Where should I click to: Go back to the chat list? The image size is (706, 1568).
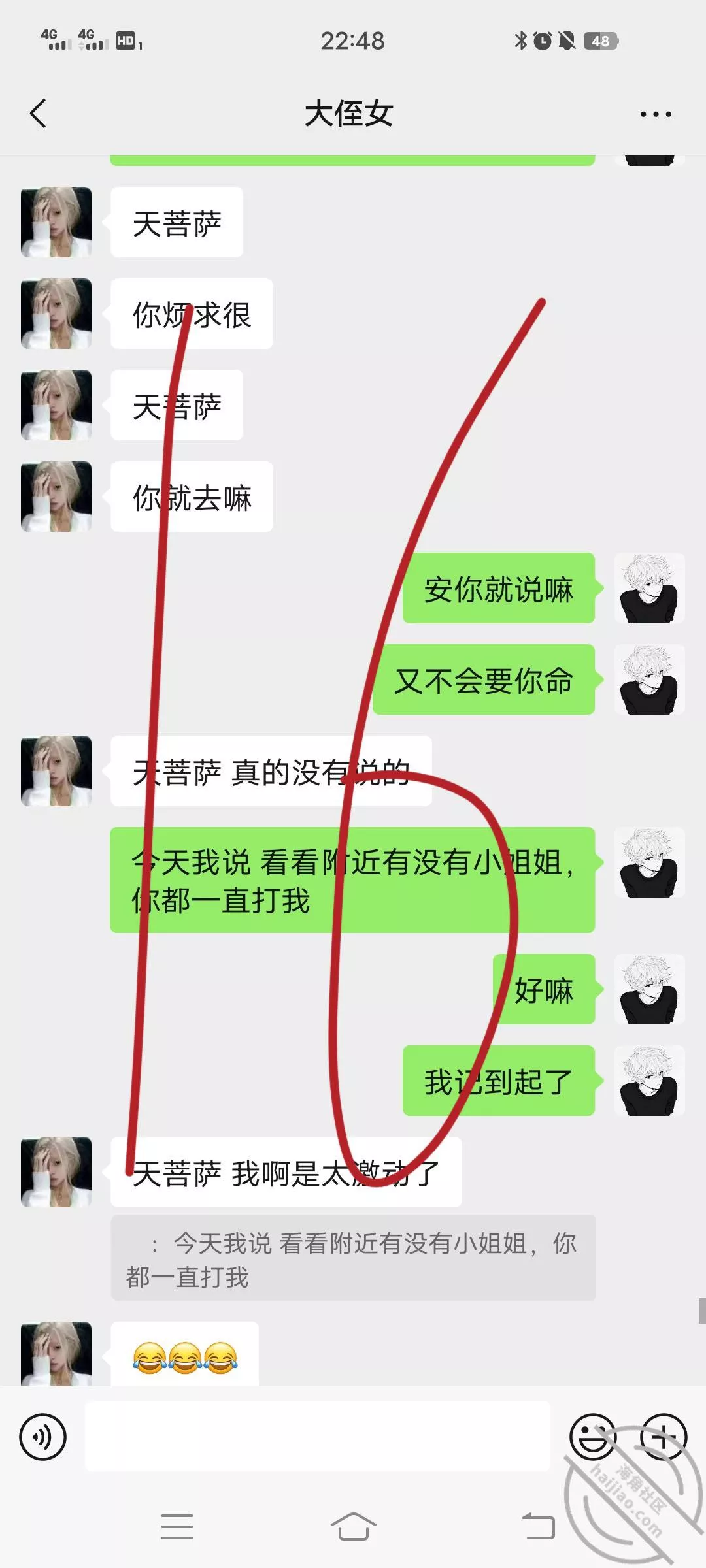click(x=39, y=114)
